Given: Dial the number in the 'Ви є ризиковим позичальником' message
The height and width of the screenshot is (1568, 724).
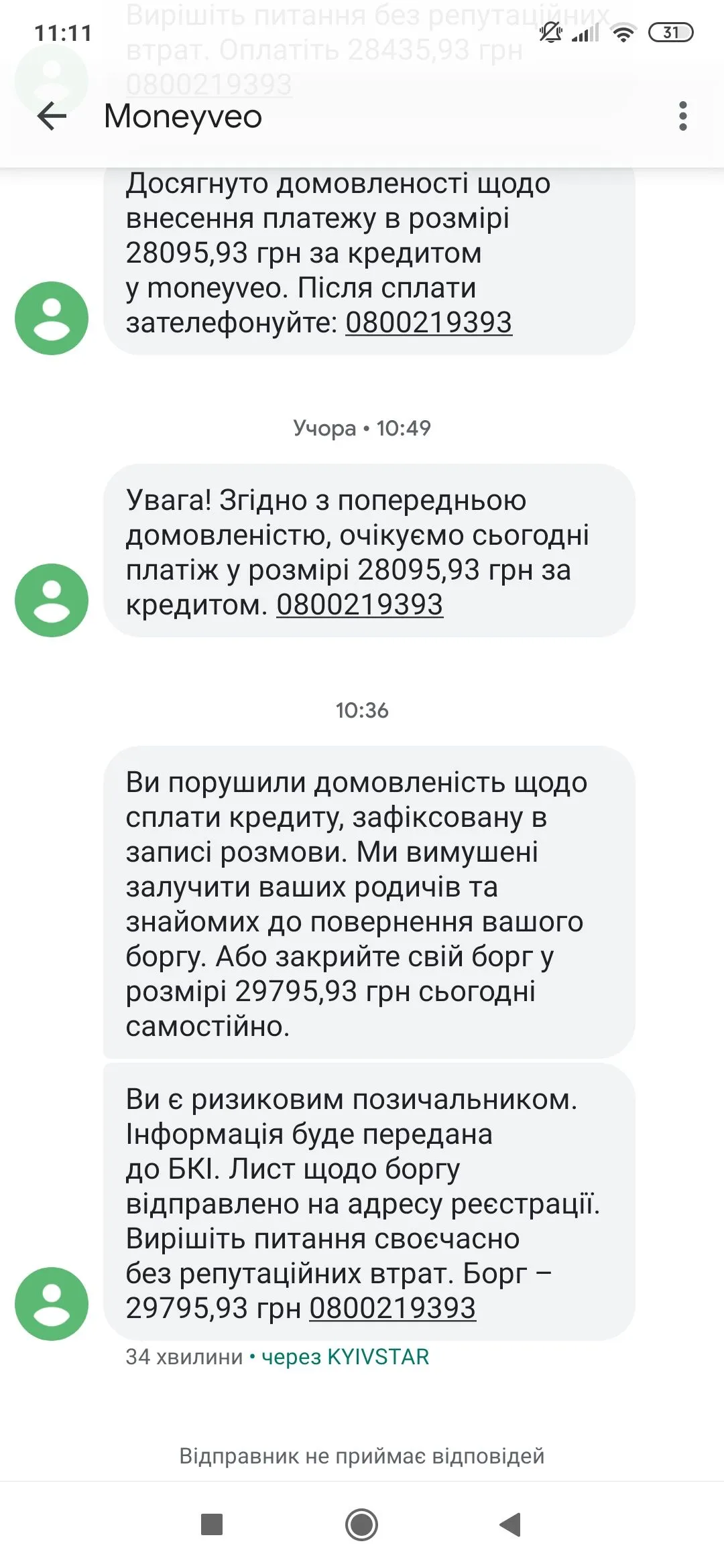Looking at the screenshot, I should click(x=392, y=1308).
